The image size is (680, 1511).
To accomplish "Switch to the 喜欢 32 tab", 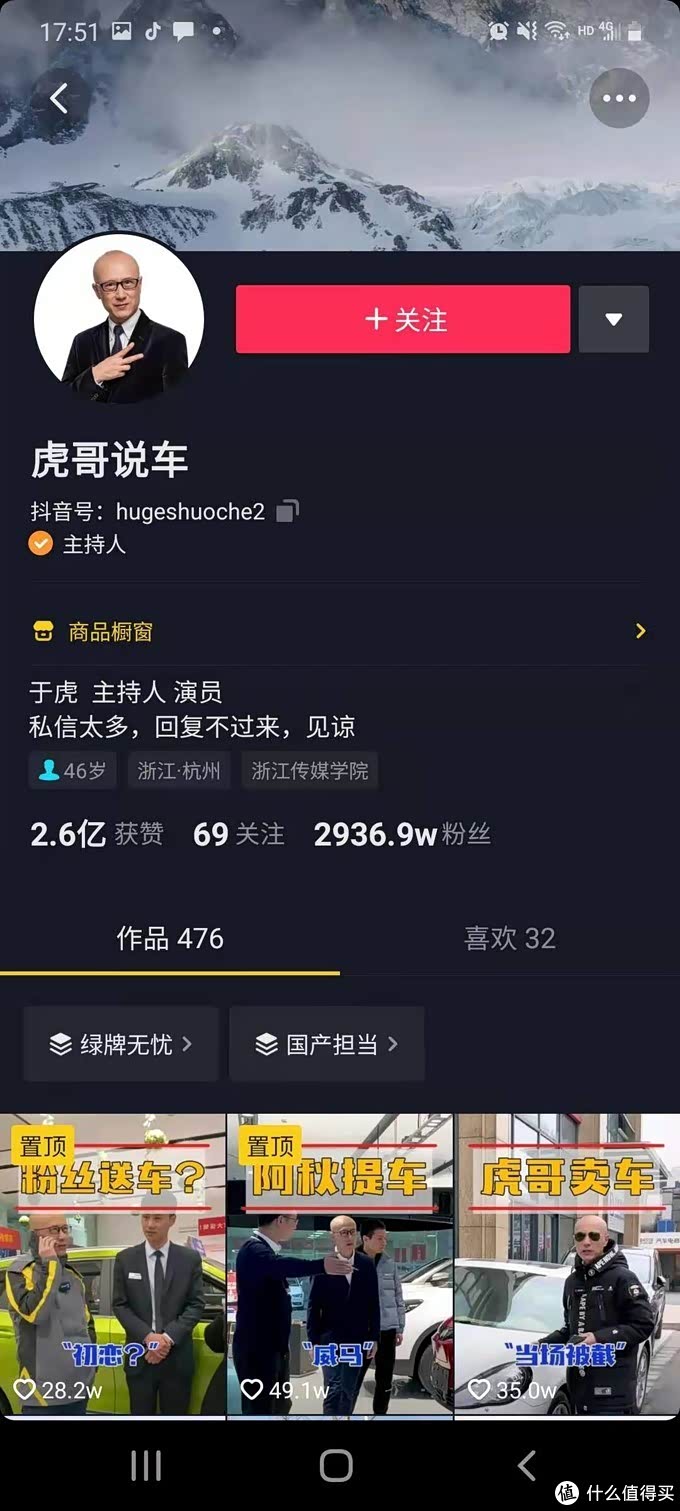I will point(509,938).
